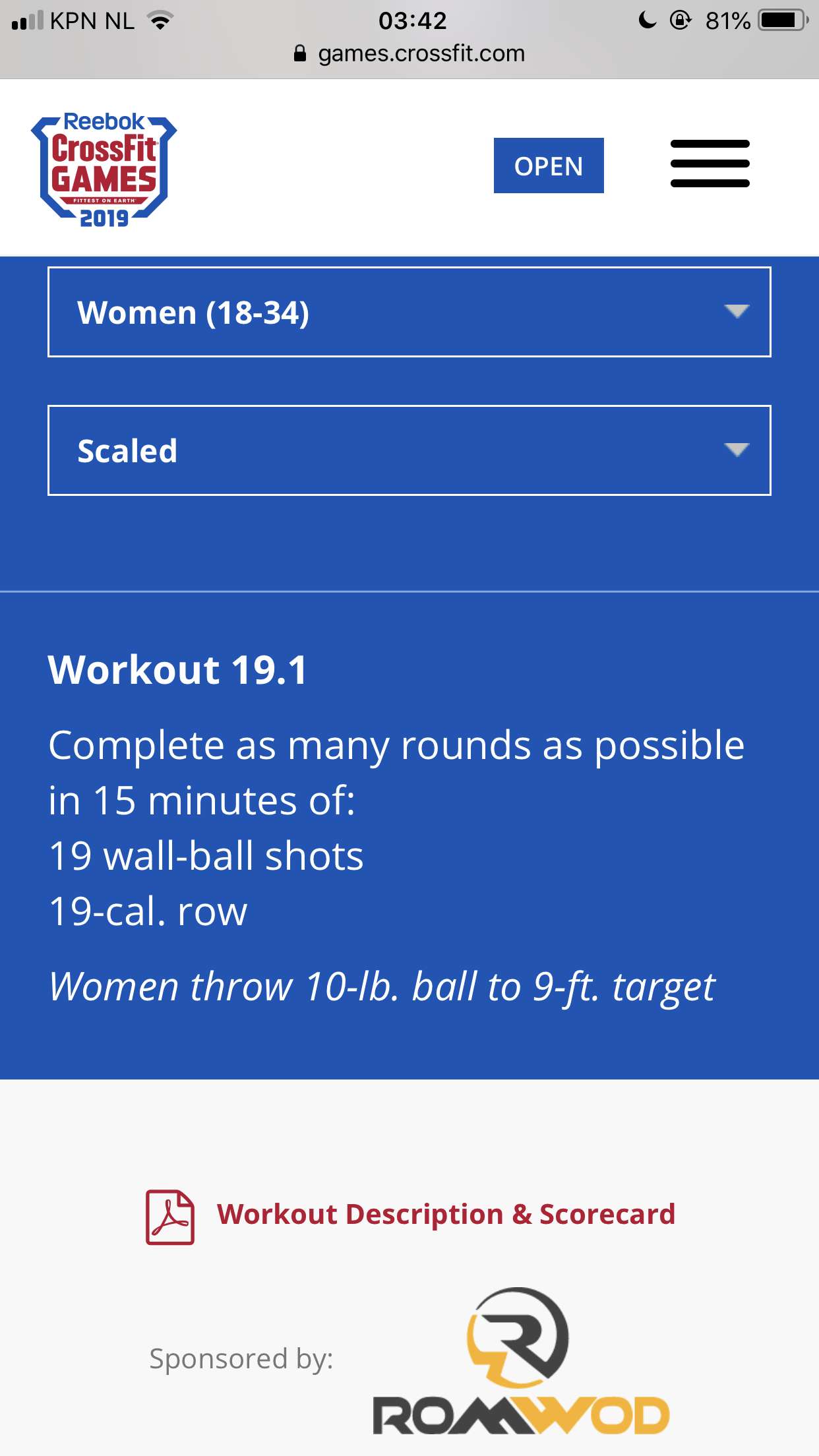Tap the blue OPEN button
The height and width of the screenshot is (1456, 819).
point(549,166)
